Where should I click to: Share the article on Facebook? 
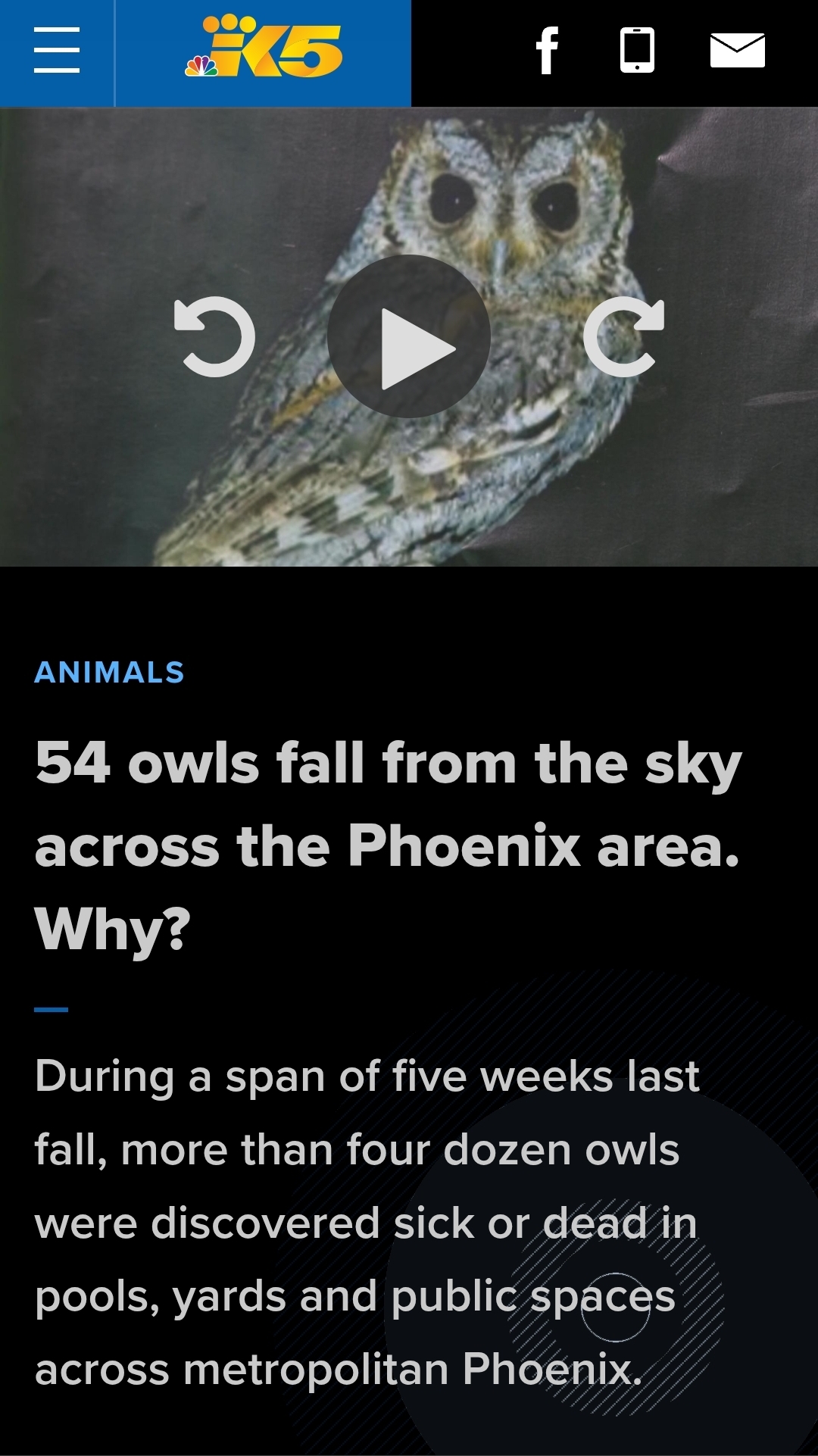point(547,51)
